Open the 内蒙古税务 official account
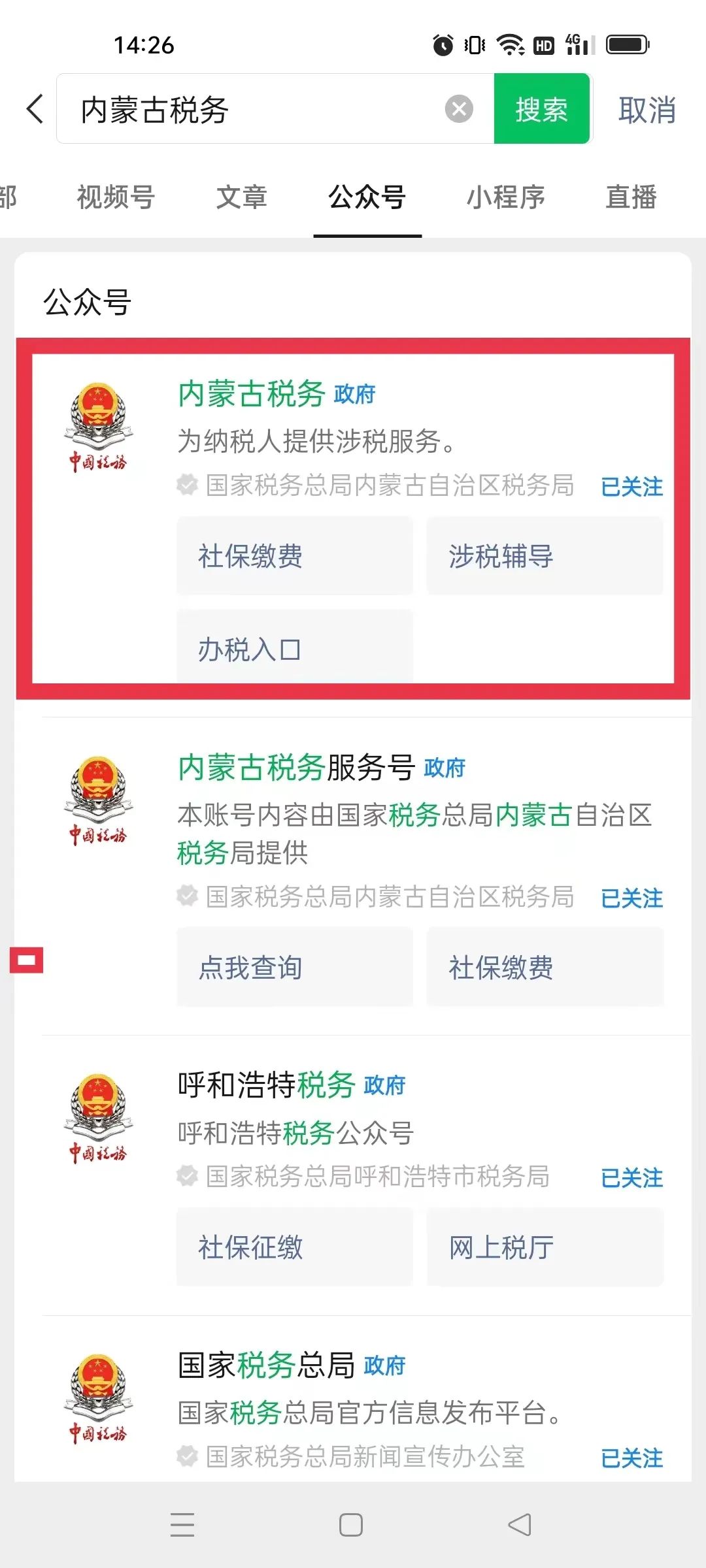The height and width of the screenshot is (1568, 706). click(251, 394)
